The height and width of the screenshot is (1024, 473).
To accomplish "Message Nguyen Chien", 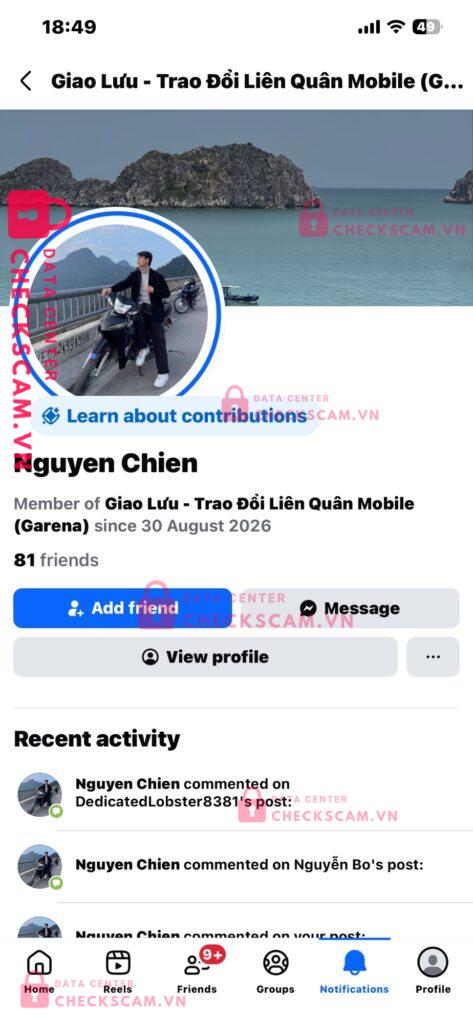I will click(x=350, y=608).
